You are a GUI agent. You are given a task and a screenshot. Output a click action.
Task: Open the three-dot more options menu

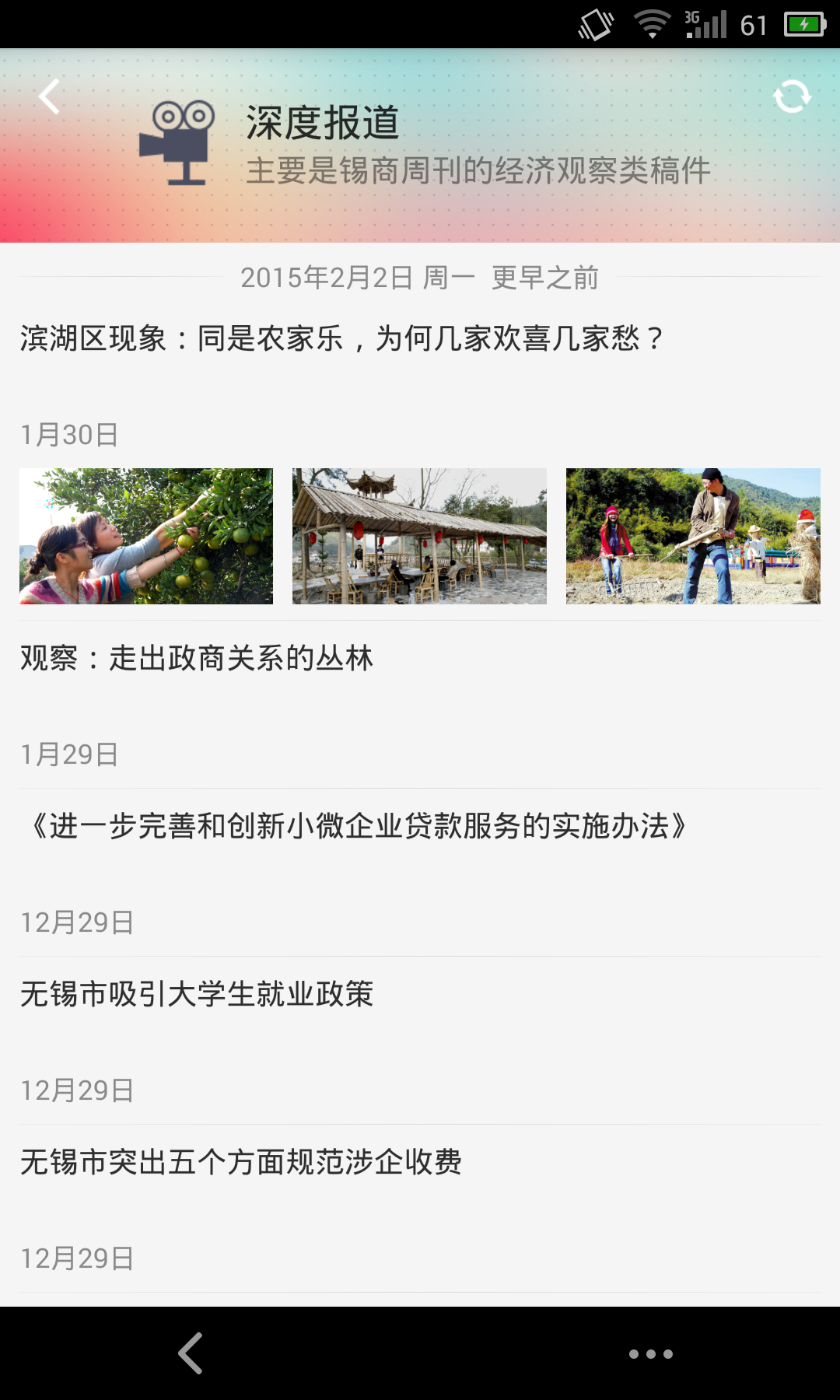[x=650, y=1353]
